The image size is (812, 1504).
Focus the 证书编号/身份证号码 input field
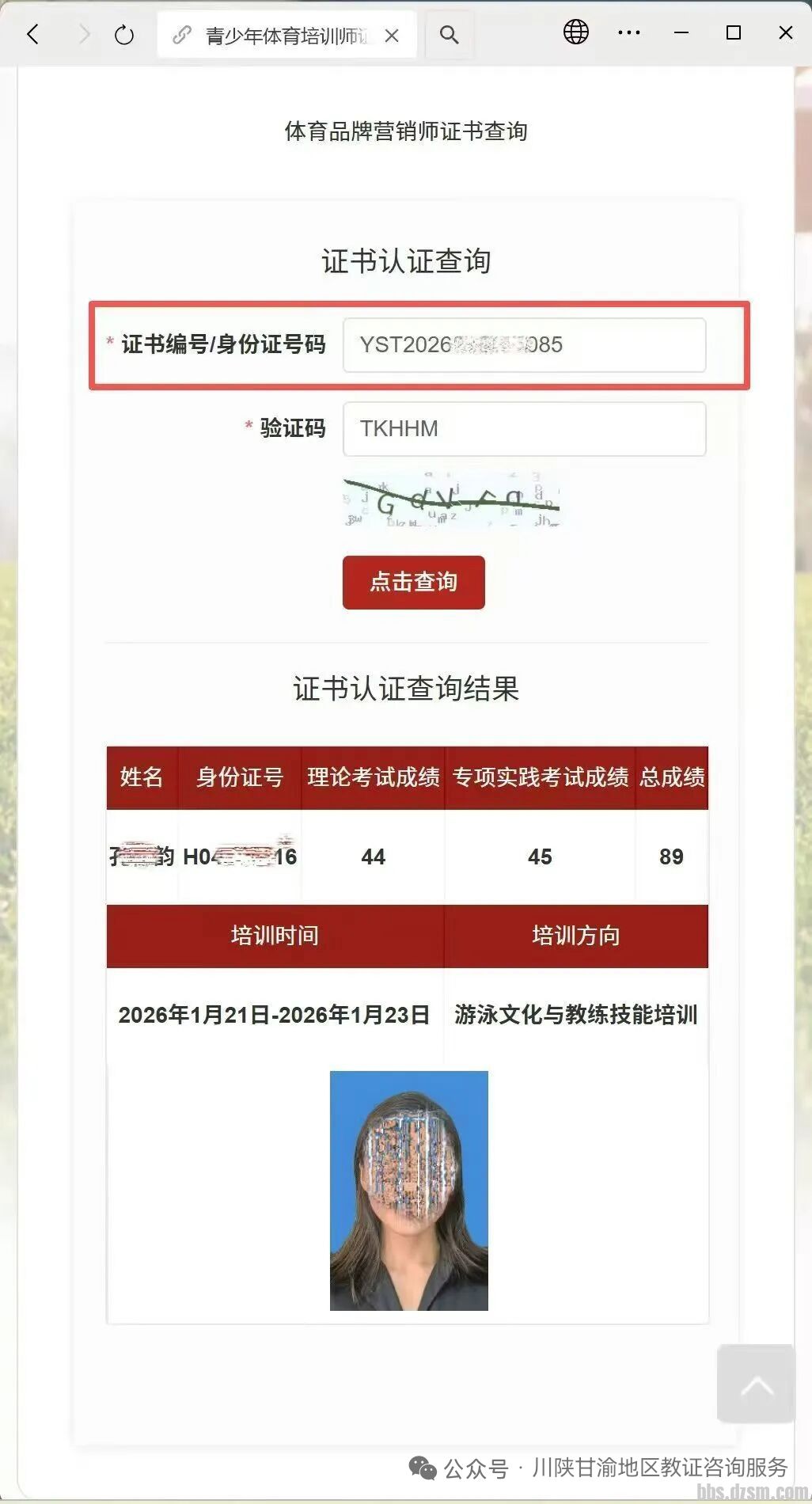click(x=524, y=345)
